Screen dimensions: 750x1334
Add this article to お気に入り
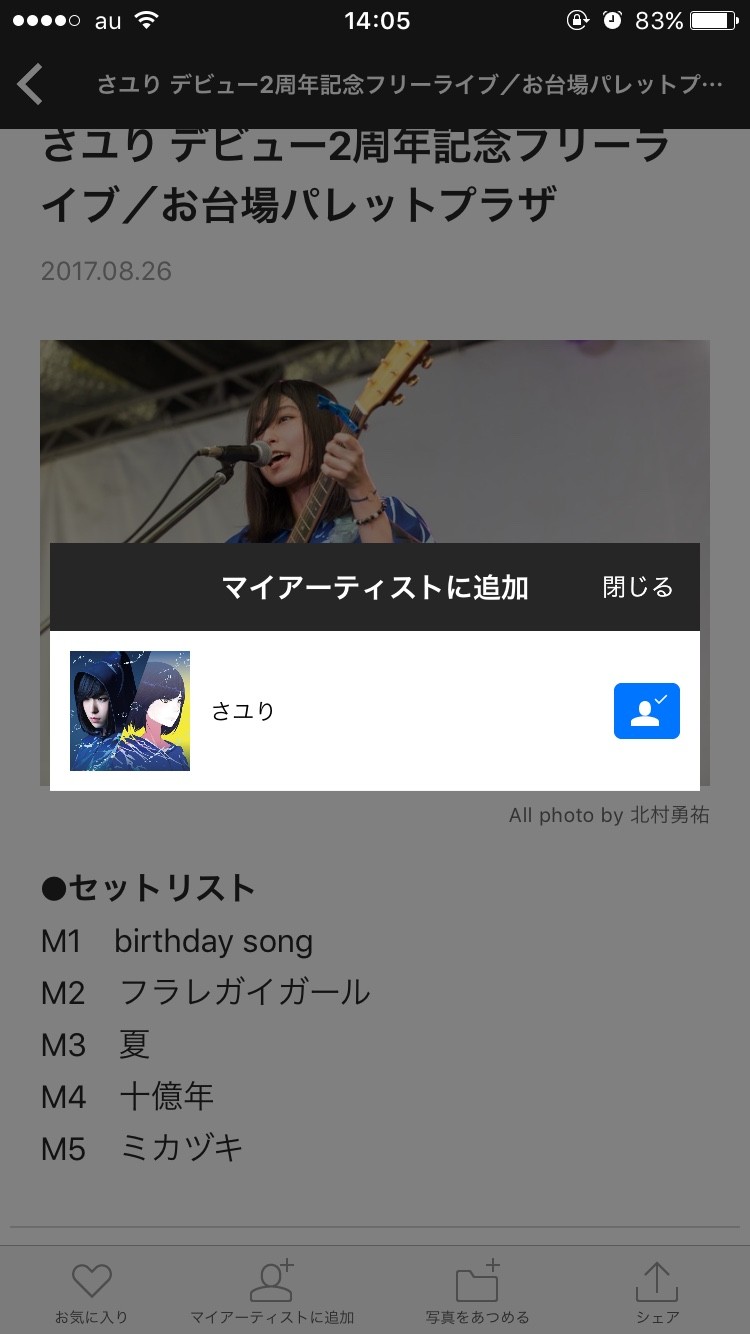(91, 1292)
